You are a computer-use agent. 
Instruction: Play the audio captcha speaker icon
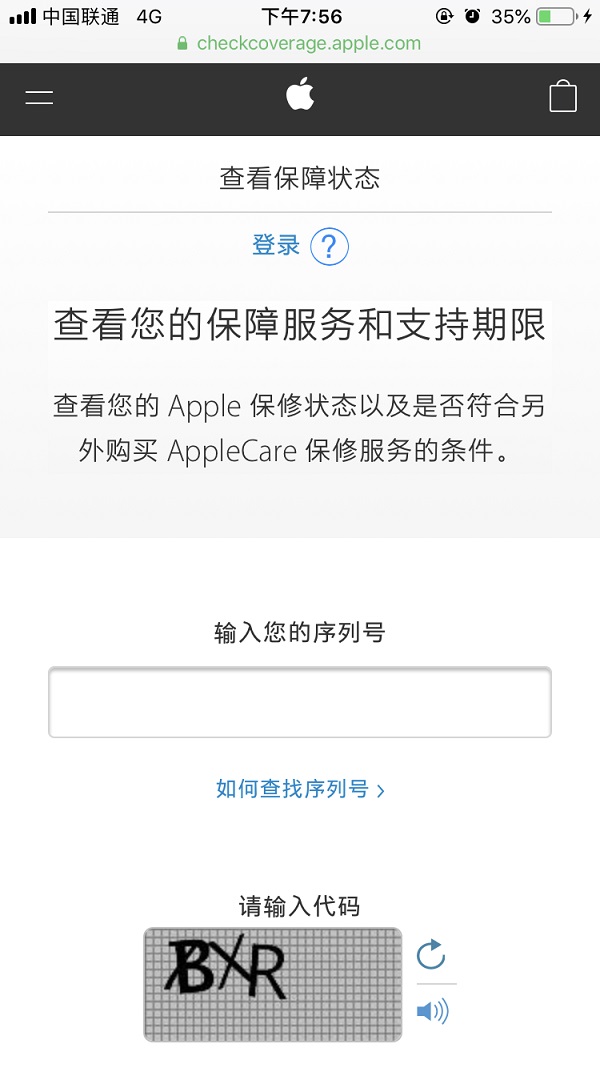432,1011
